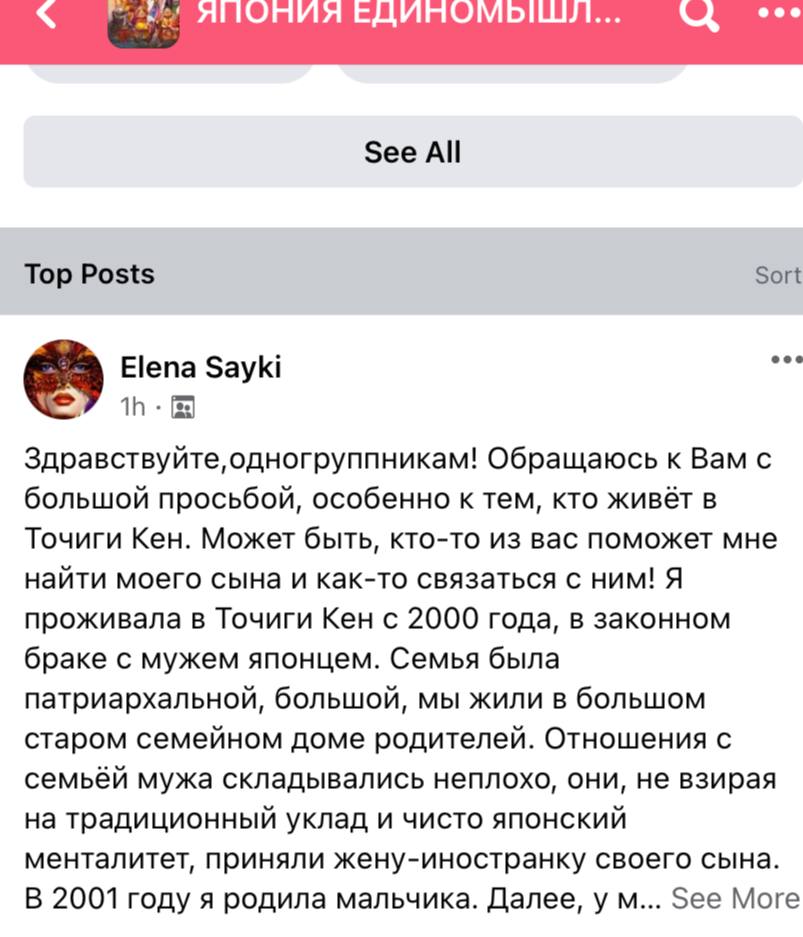
Task: Open Elena Sayki's profile picture
Action: (63, 380)
